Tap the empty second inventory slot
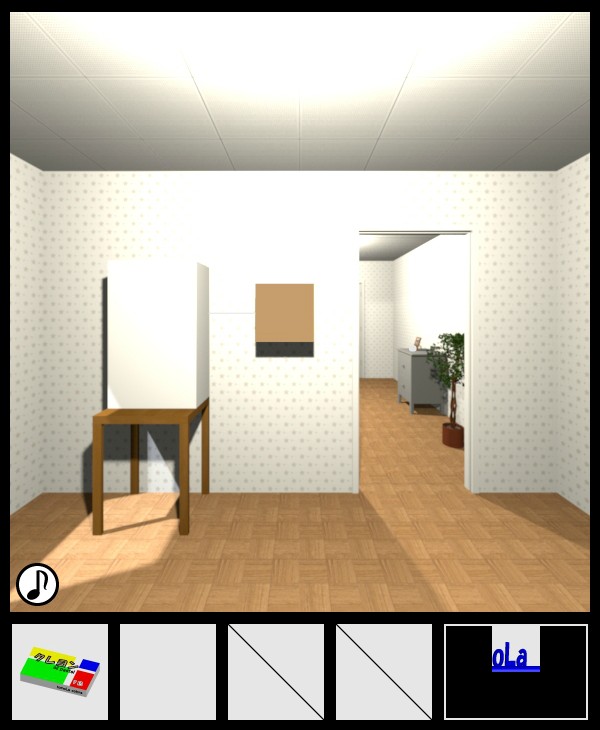Image resolution: width=600 pixels, height=730 pixels. click(168, 672)
